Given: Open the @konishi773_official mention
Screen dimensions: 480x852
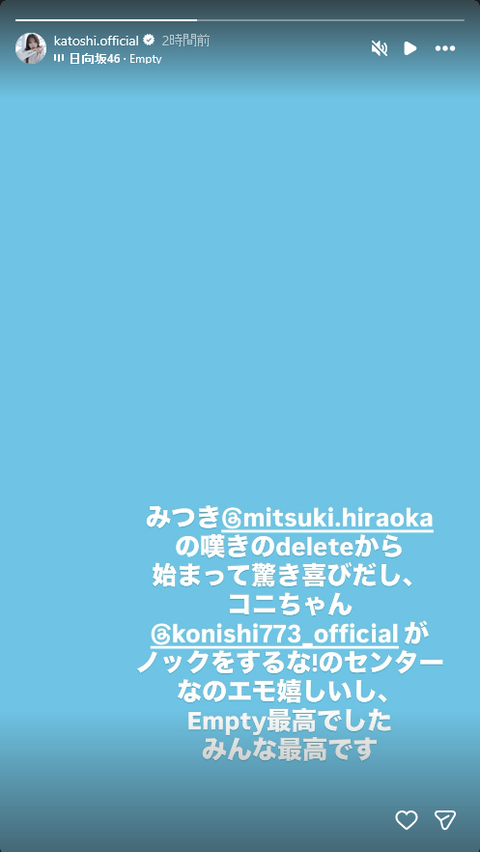Looking at the screenshot, I should (x=276, y=634).
